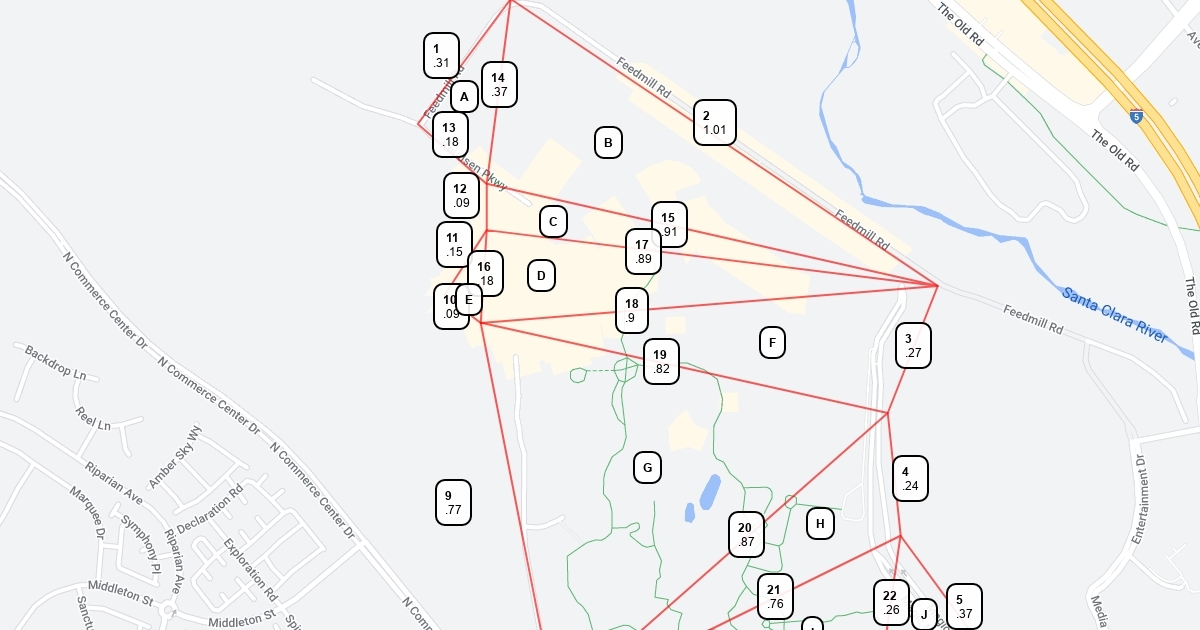
Task: Select marker 3 showing .27
Action: 913,346
